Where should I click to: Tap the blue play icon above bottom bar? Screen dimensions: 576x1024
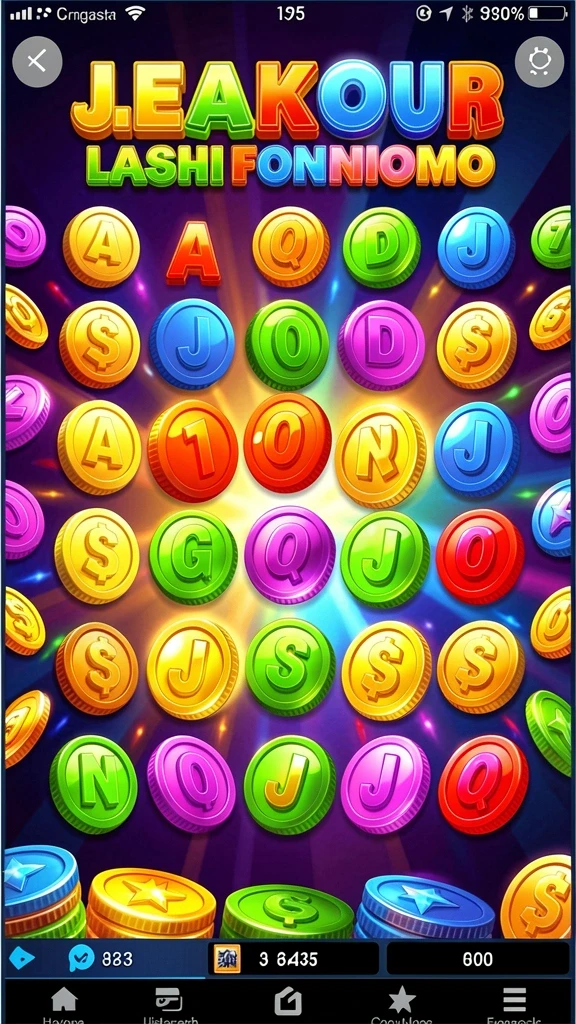pos(22,958)
